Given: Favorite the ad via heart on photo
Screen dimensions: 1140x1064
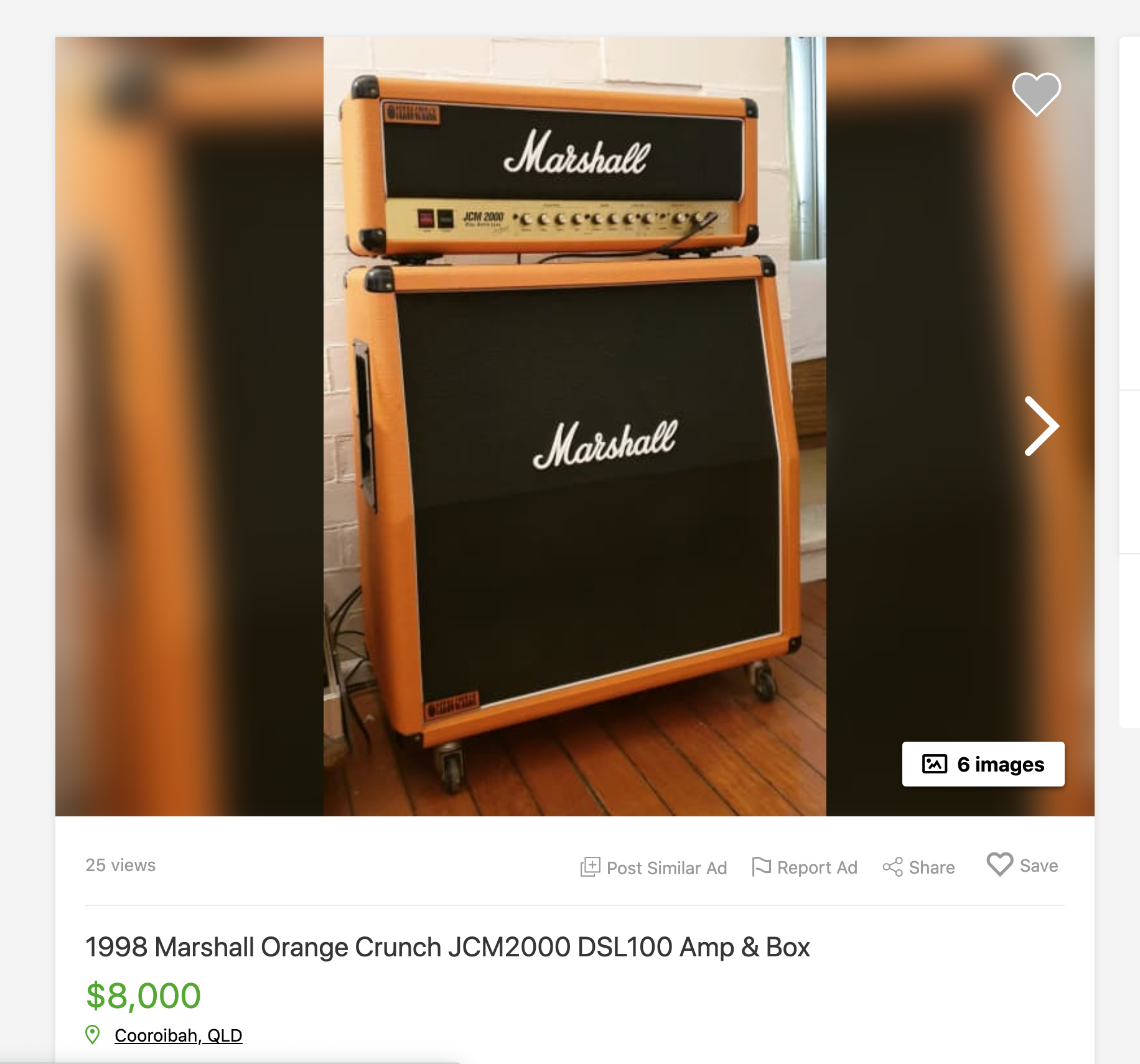Looking at the screenshot, I should [x=1036, y=94].
